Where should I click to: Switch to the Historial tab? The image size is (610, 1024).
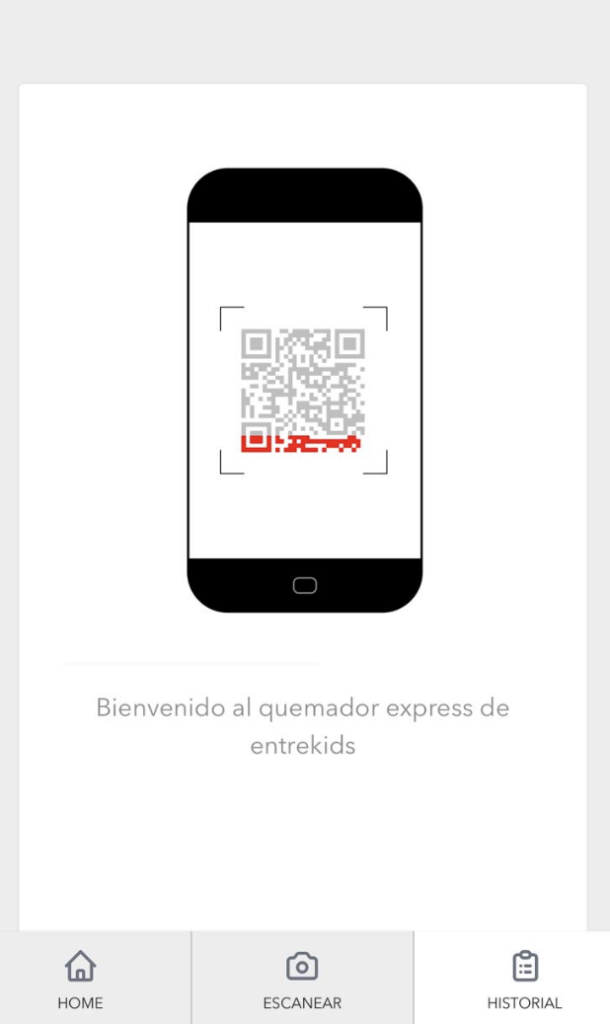524,979
